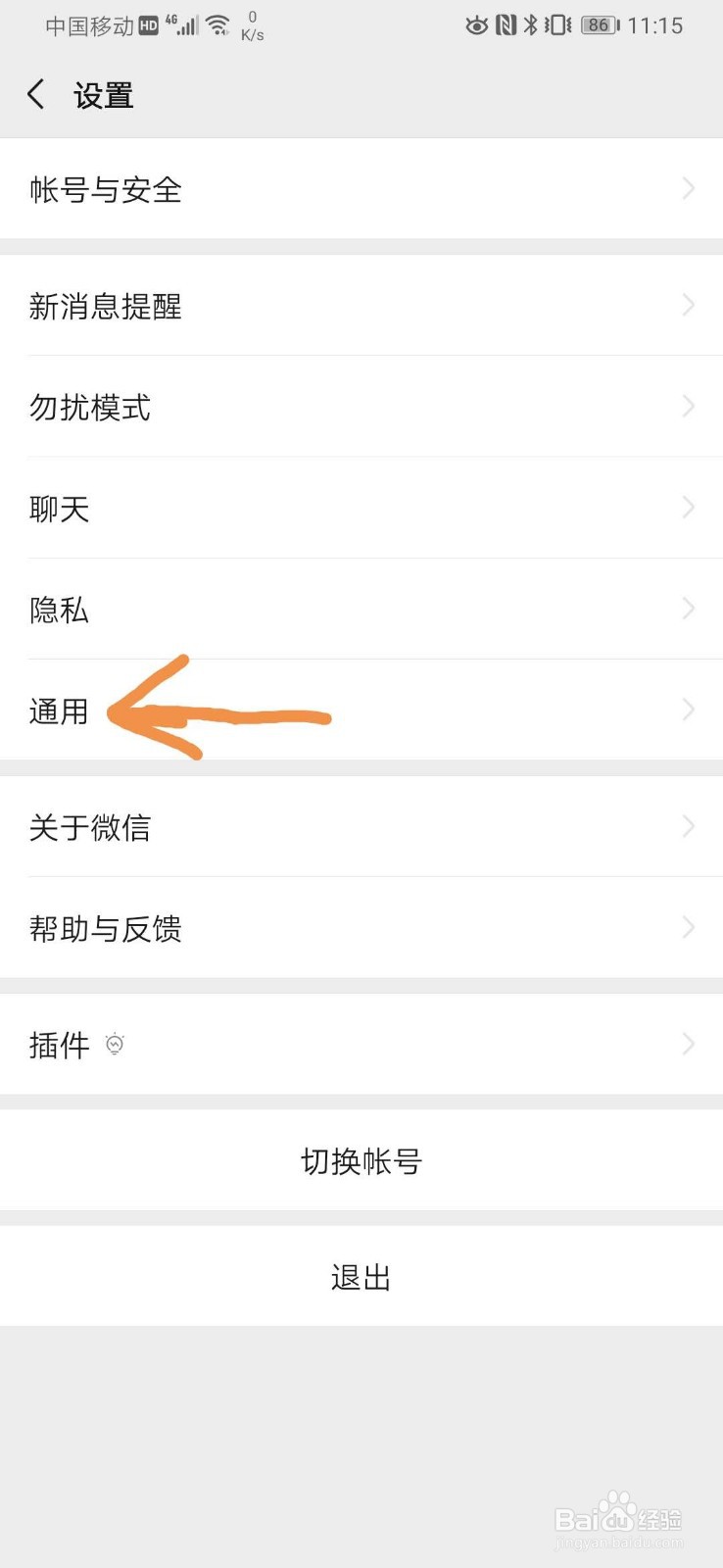Expand the chevron on 帐号与安全 row
This screenshot has width=723, height=1568.
click(688, 188)
